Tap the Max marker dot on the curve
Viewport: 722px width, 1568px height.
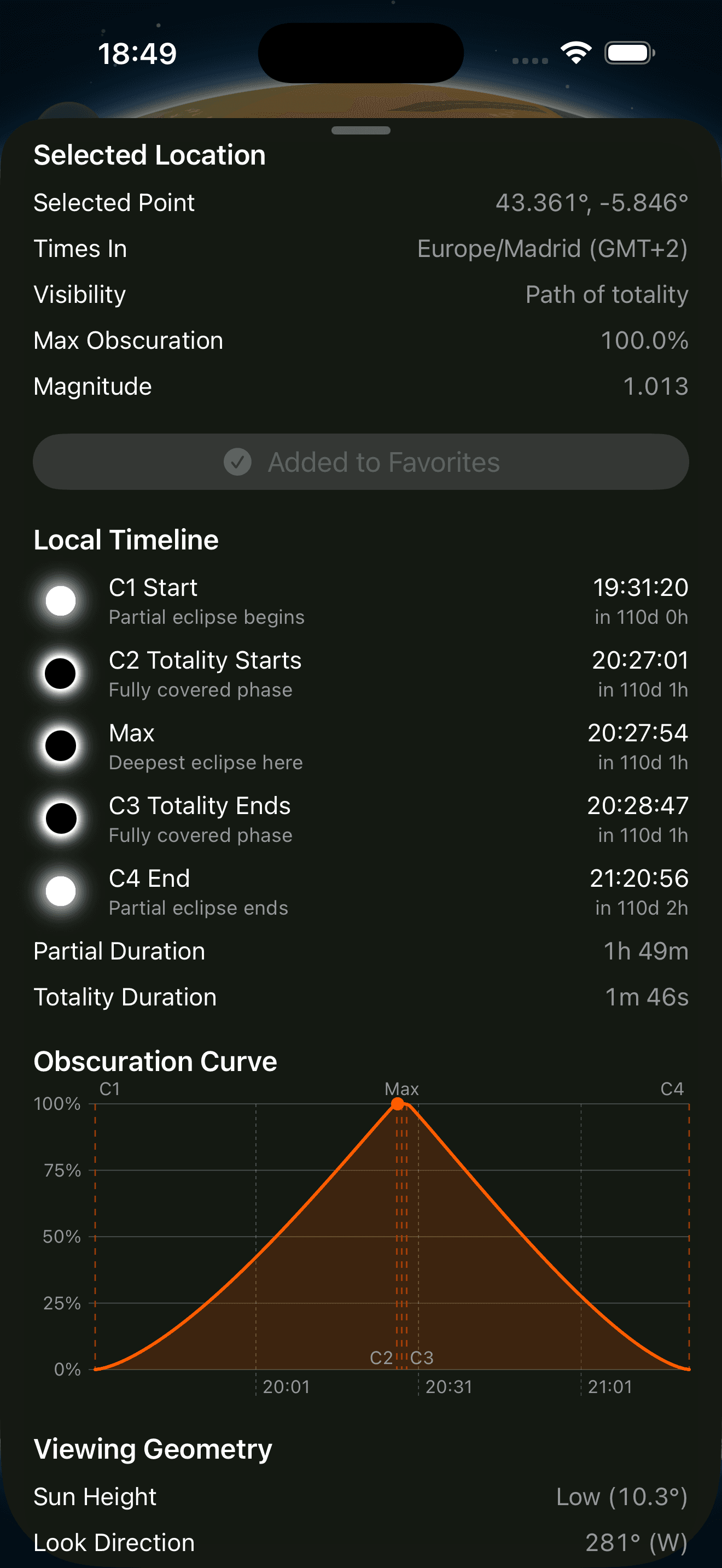tap(399, 1103)
